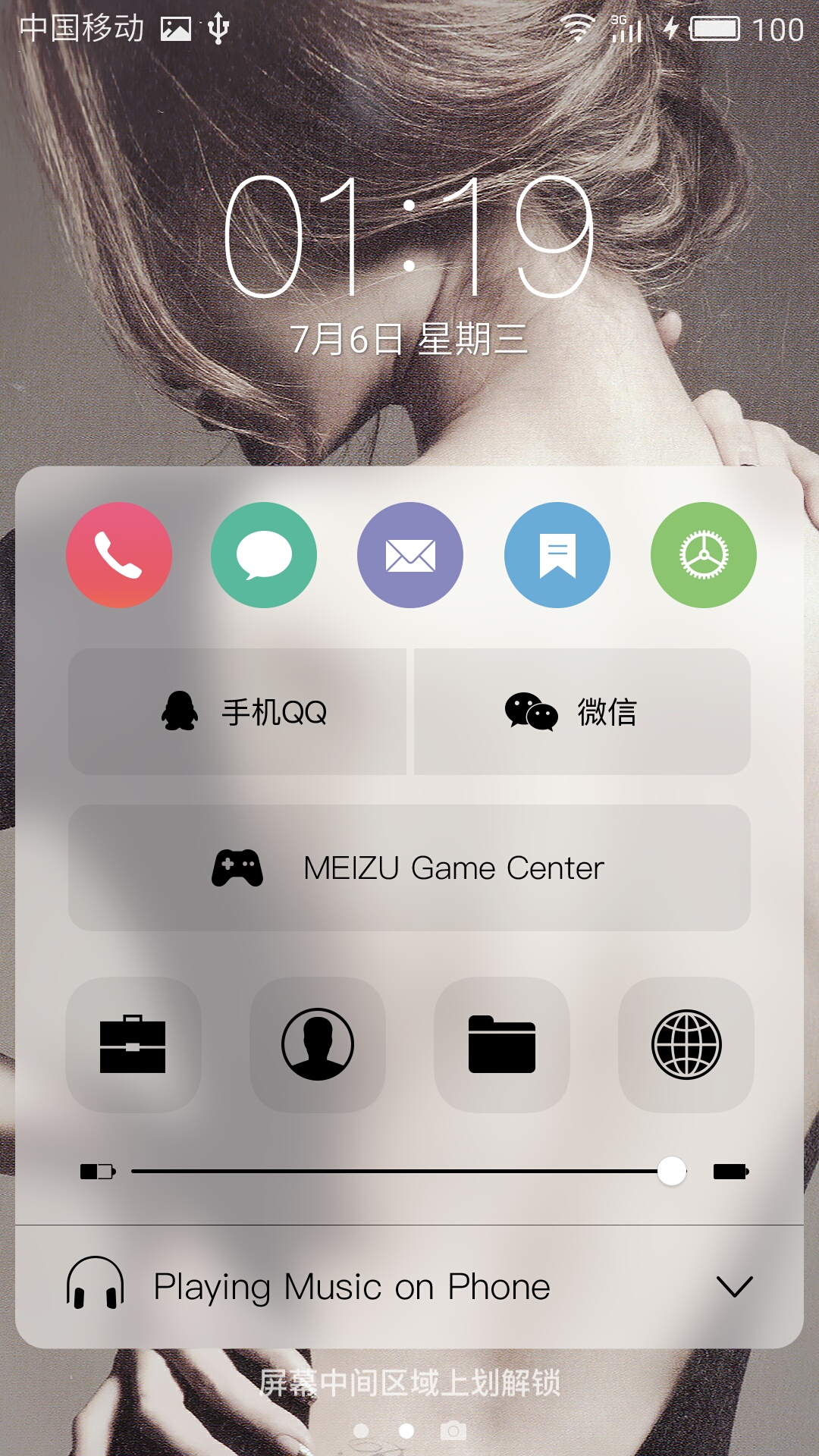Viewport: 819px width, 1456px height.
Task: Open the phone dialer shortcut
Action: point(119,555)
